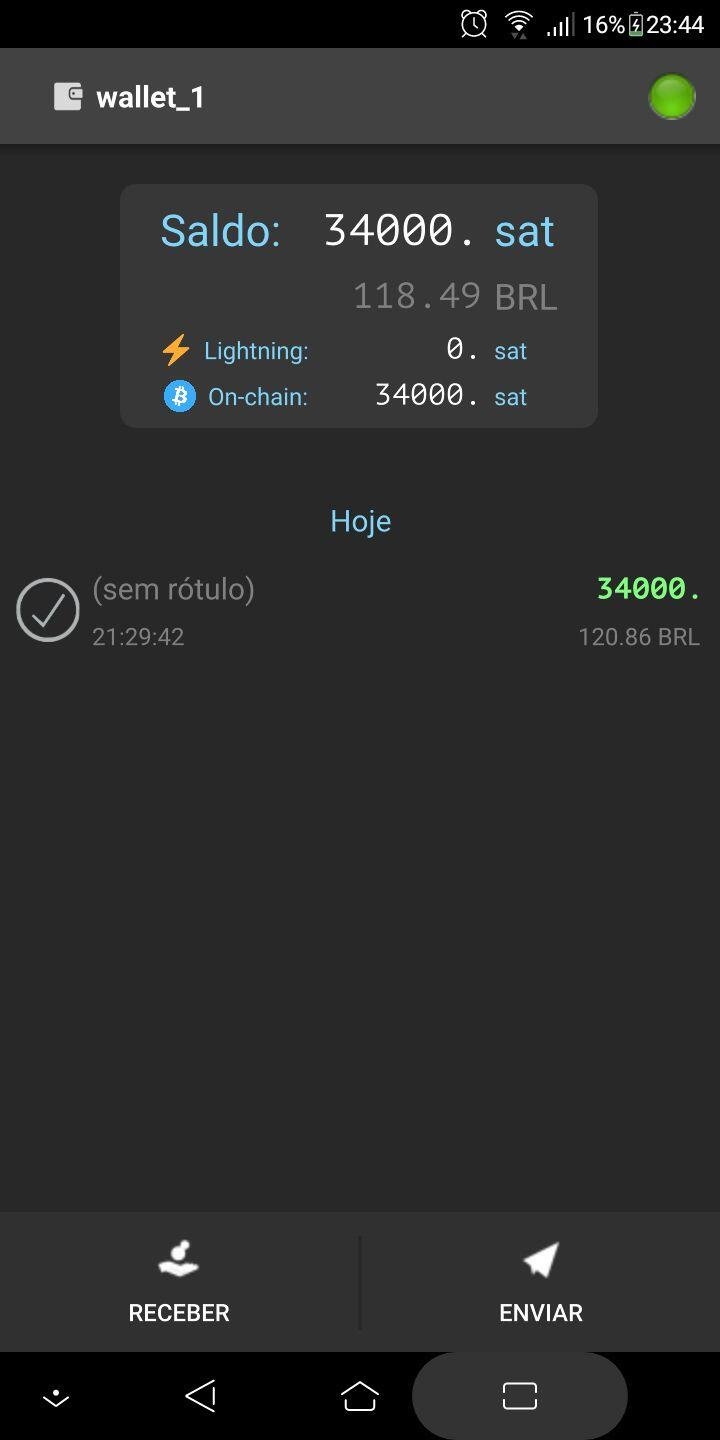Open the wallet_1 wallet menu
720x1440 pixels.
130,97
